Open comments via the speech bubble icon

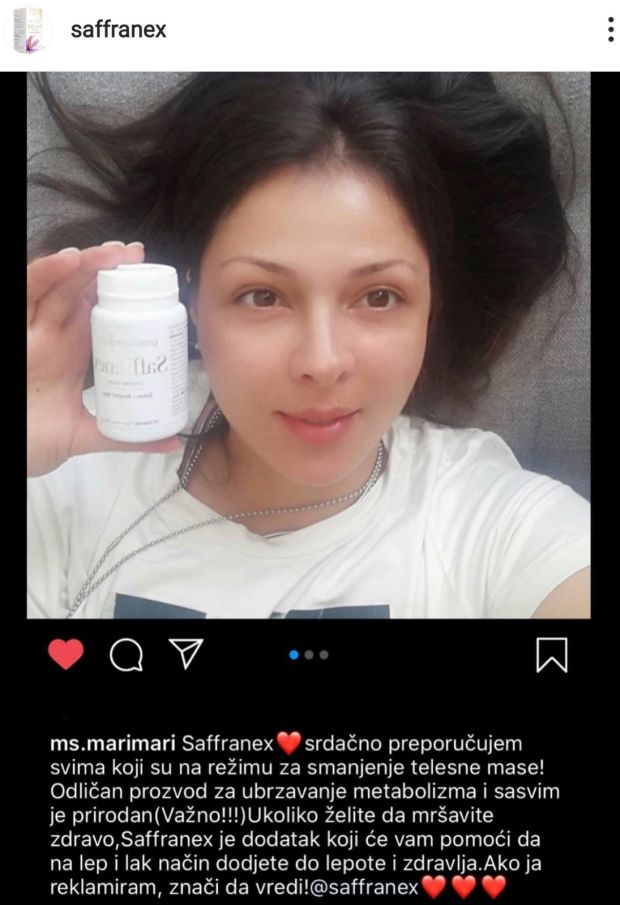click(x=126, y=655)
